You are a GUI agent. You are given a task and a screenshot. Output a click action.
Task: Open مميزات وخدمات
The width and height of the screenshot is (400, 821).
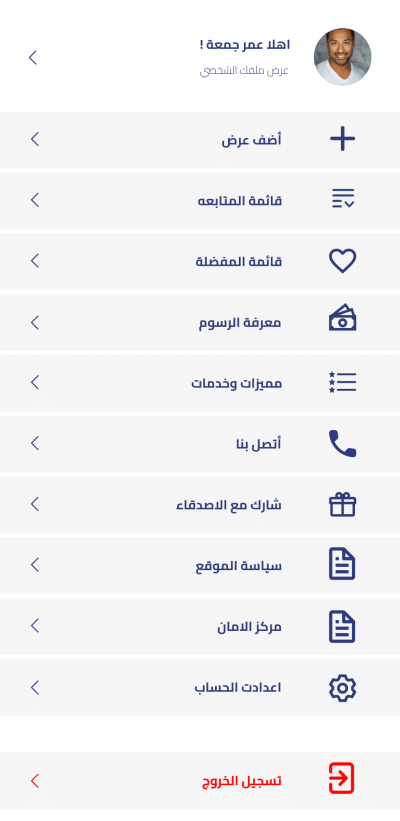(200, 383)
